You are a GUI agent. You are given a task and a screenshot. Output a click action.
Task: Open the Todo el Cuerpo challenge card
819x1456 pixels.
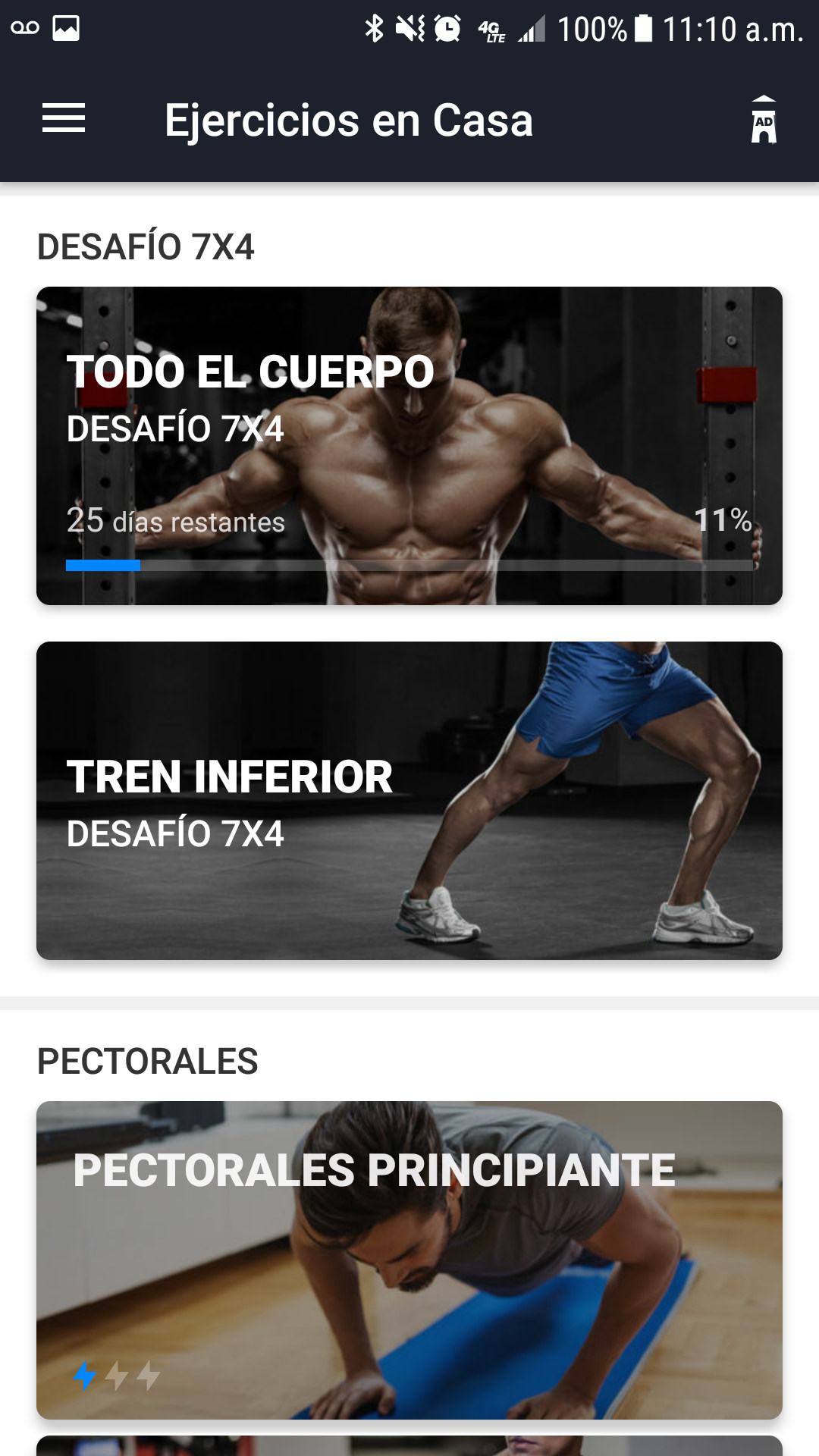coord(409,446)
